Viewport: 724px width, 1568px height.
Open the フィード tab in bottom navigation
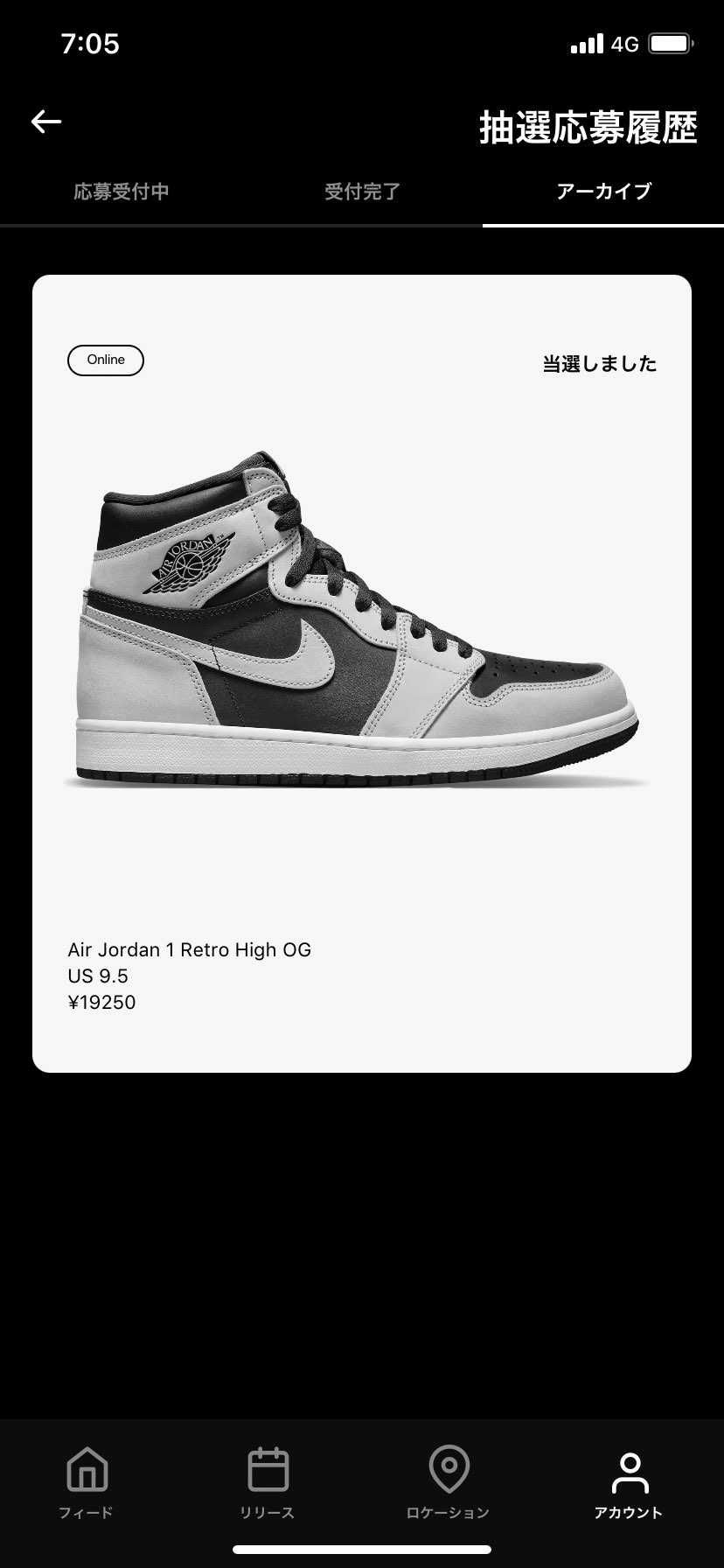[87, 1482]
